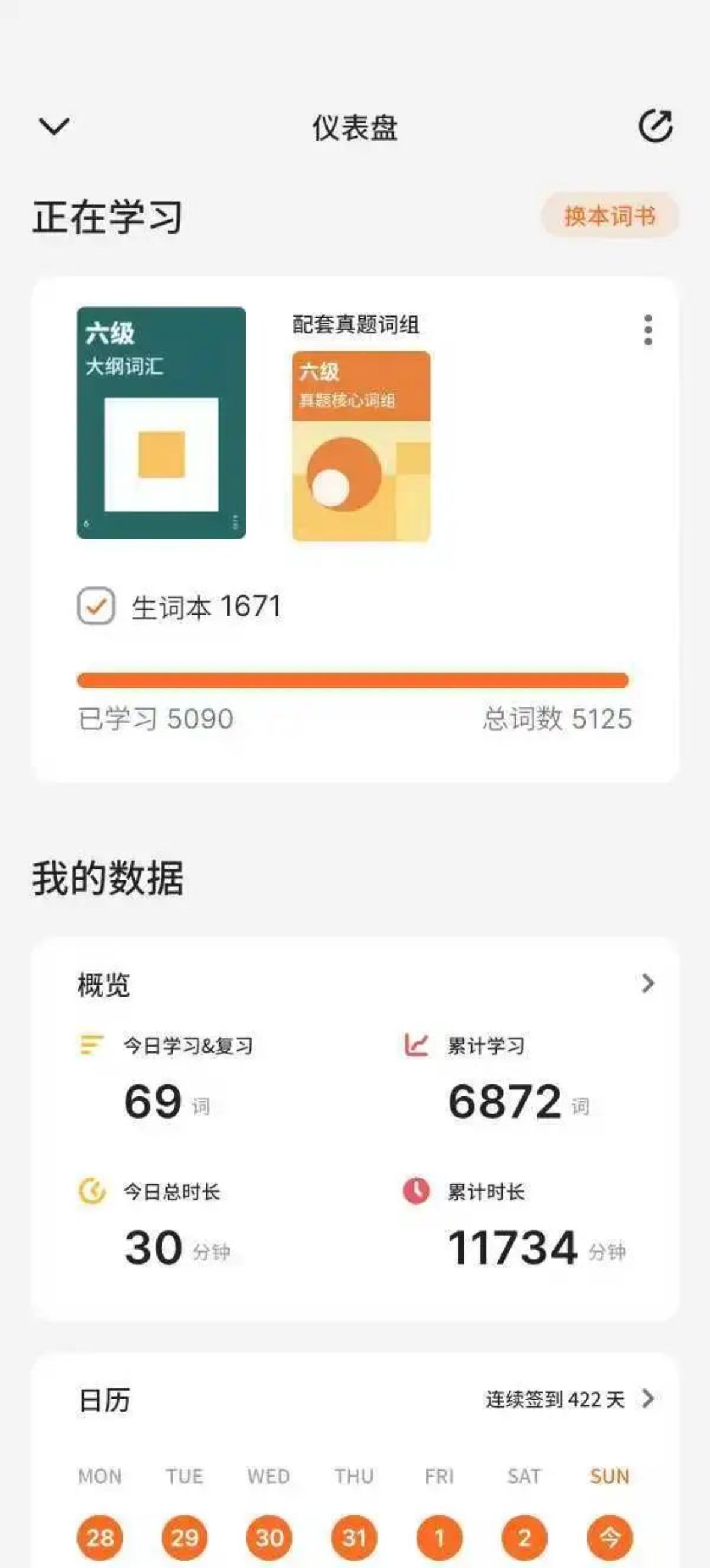Open the 六级大纲词汇 book cover
The image size is (710, 1568).
tap(161, 423)
